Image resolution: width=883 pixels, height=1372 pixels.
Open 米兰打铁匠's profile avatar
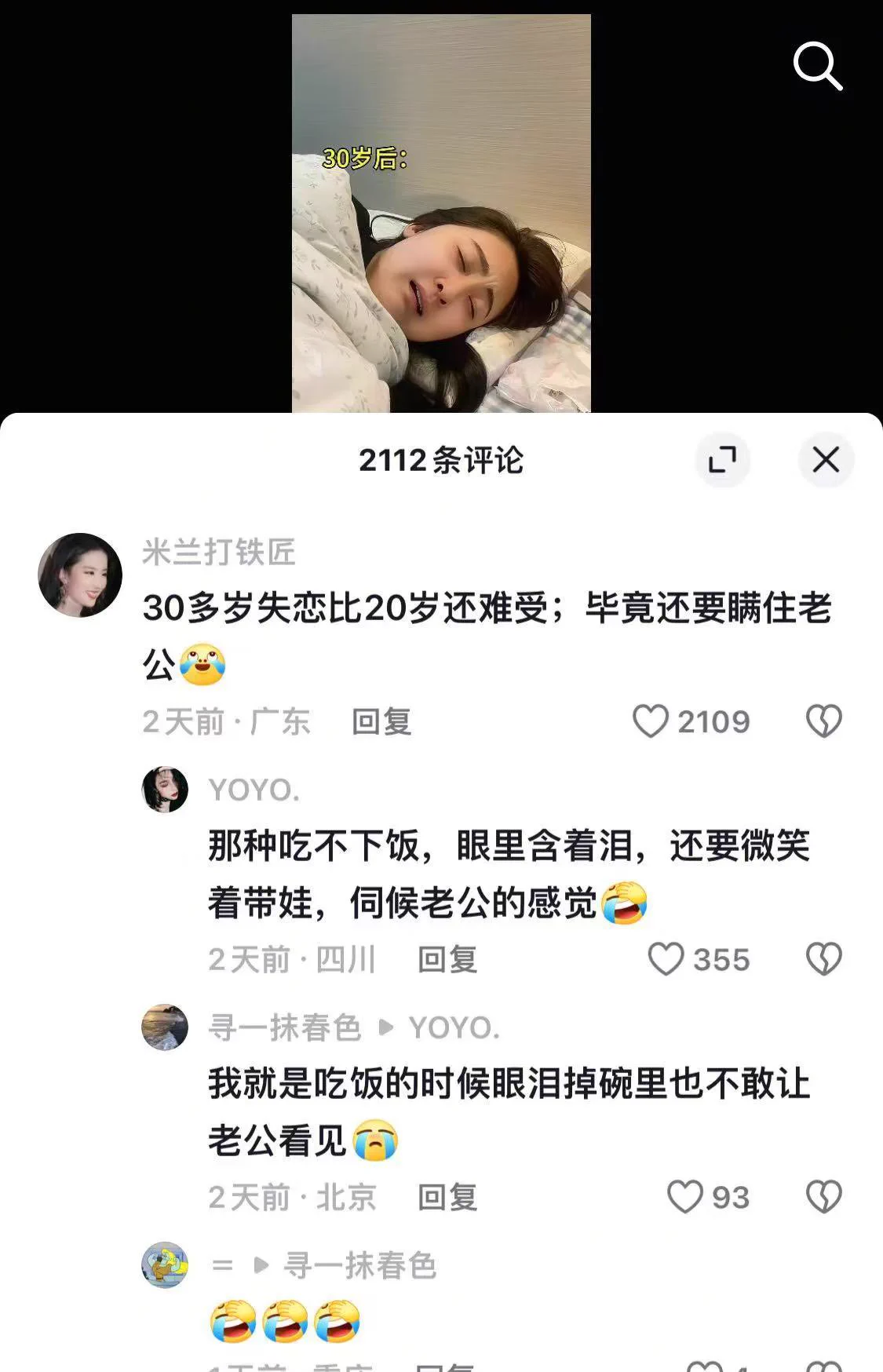tap(80, 575)
